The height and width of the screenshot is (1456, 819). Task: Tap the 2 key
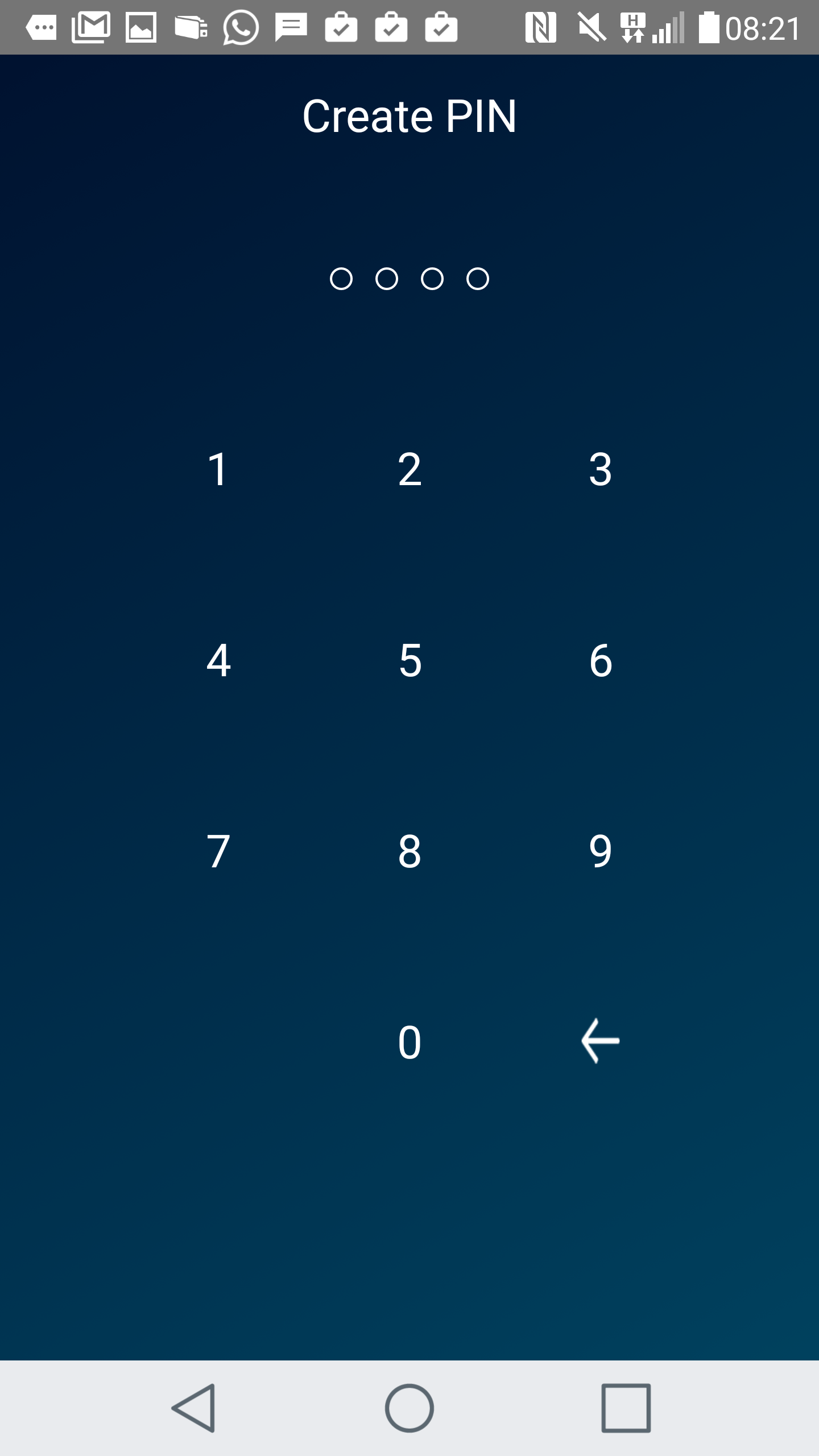[x=409, y=470]
